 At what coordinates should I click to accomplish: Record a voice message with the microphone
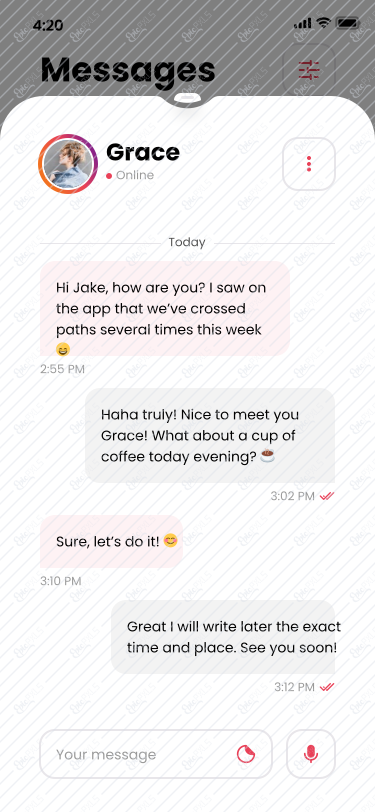click(311, 754)
